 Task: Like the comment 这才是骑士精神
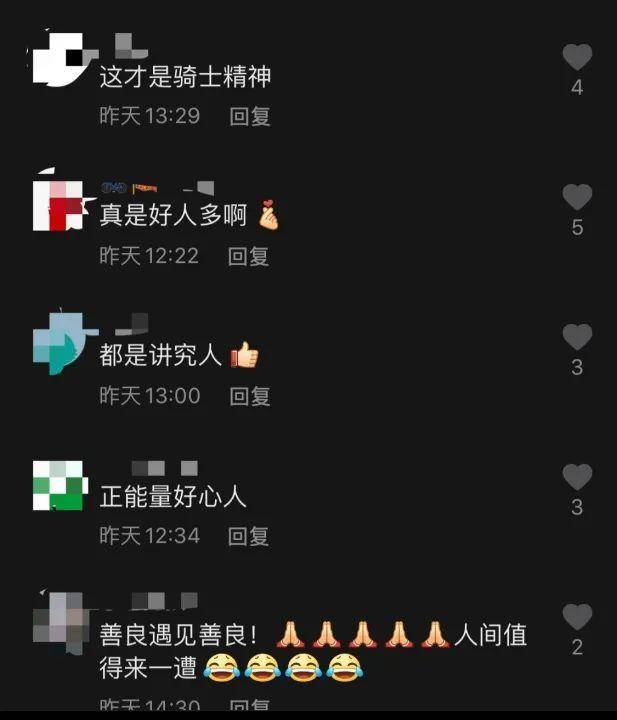pyautogui.click(x=577, y=58)
